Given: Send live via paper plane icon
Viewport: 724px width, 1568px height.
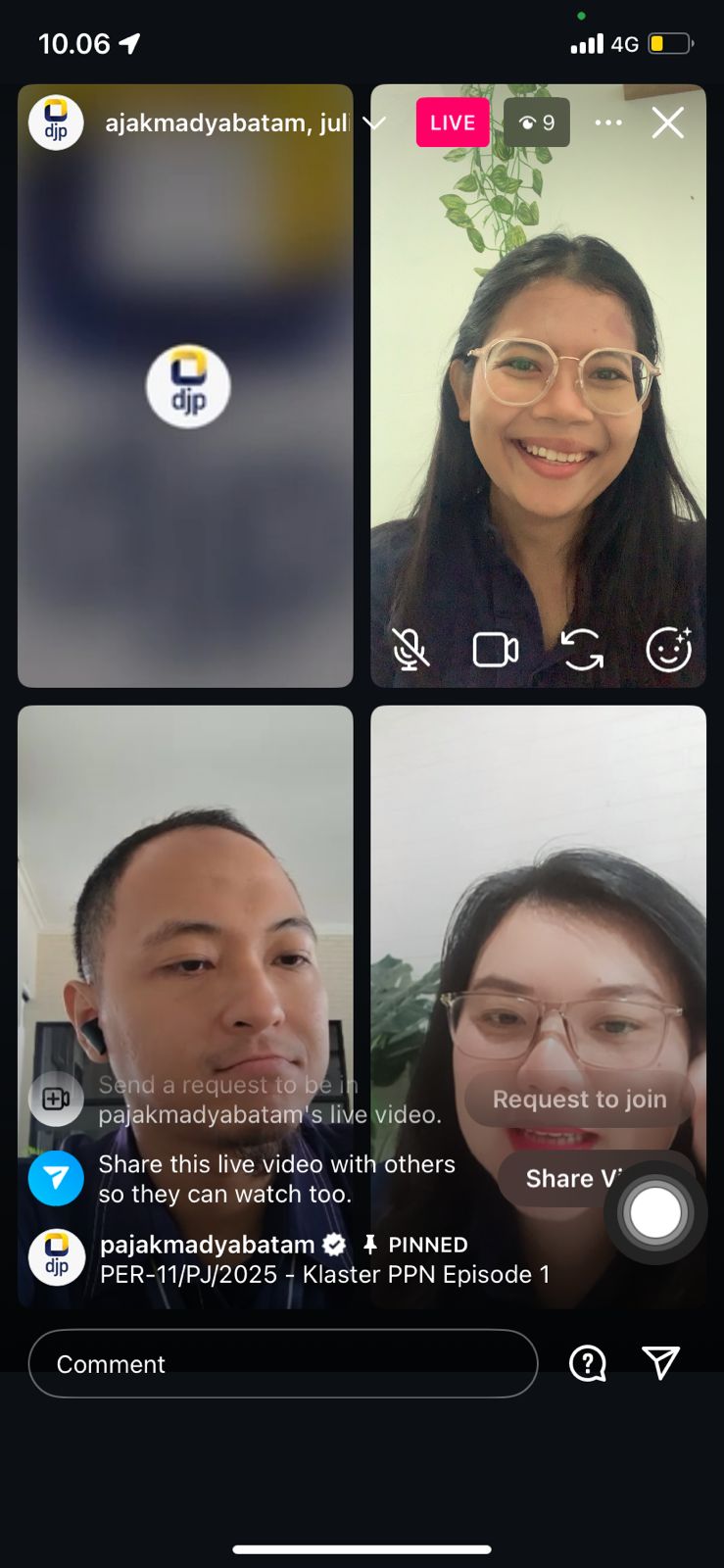Looking at the screenshot, I should (661, 1362).
